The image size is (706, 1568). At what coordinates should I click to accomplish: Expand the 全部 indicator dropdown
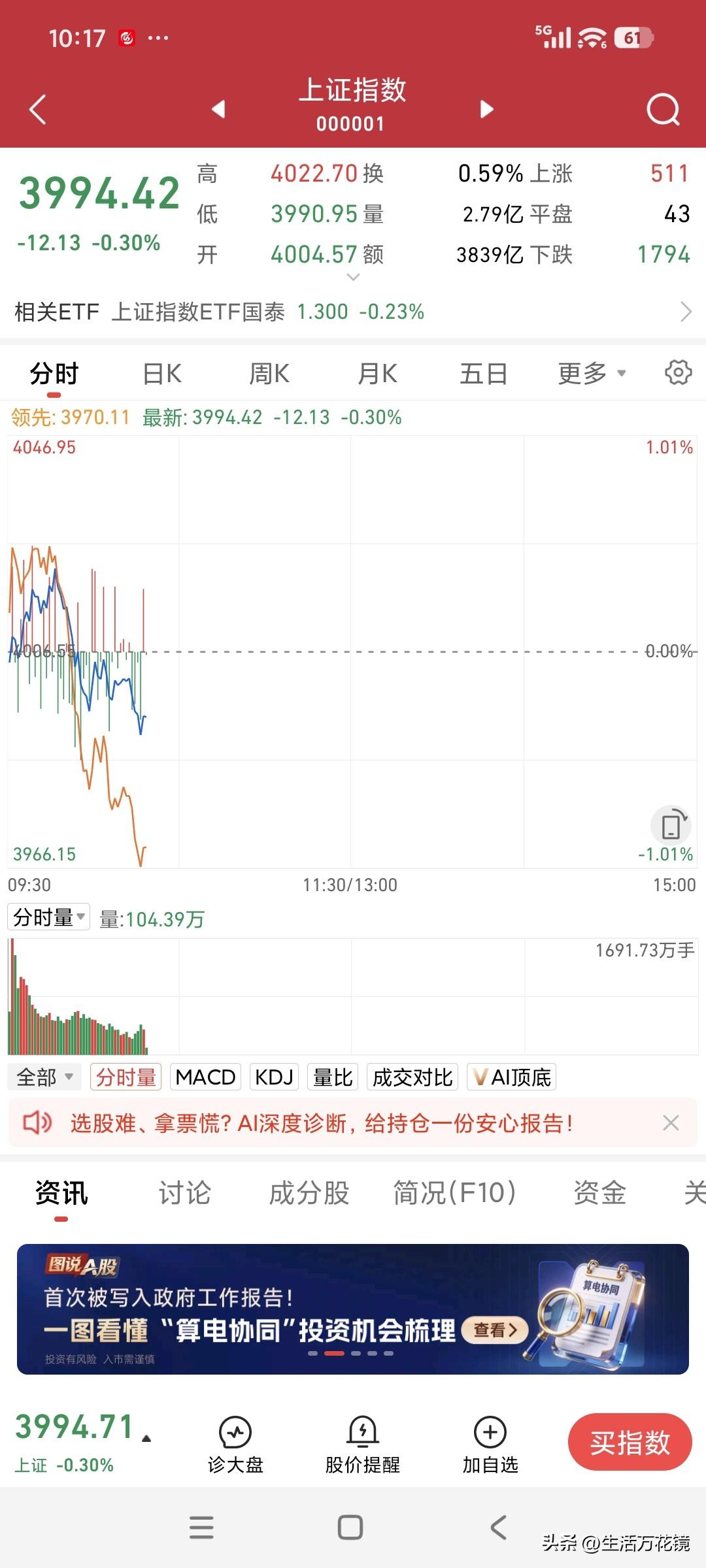[x=43, y=1077]
